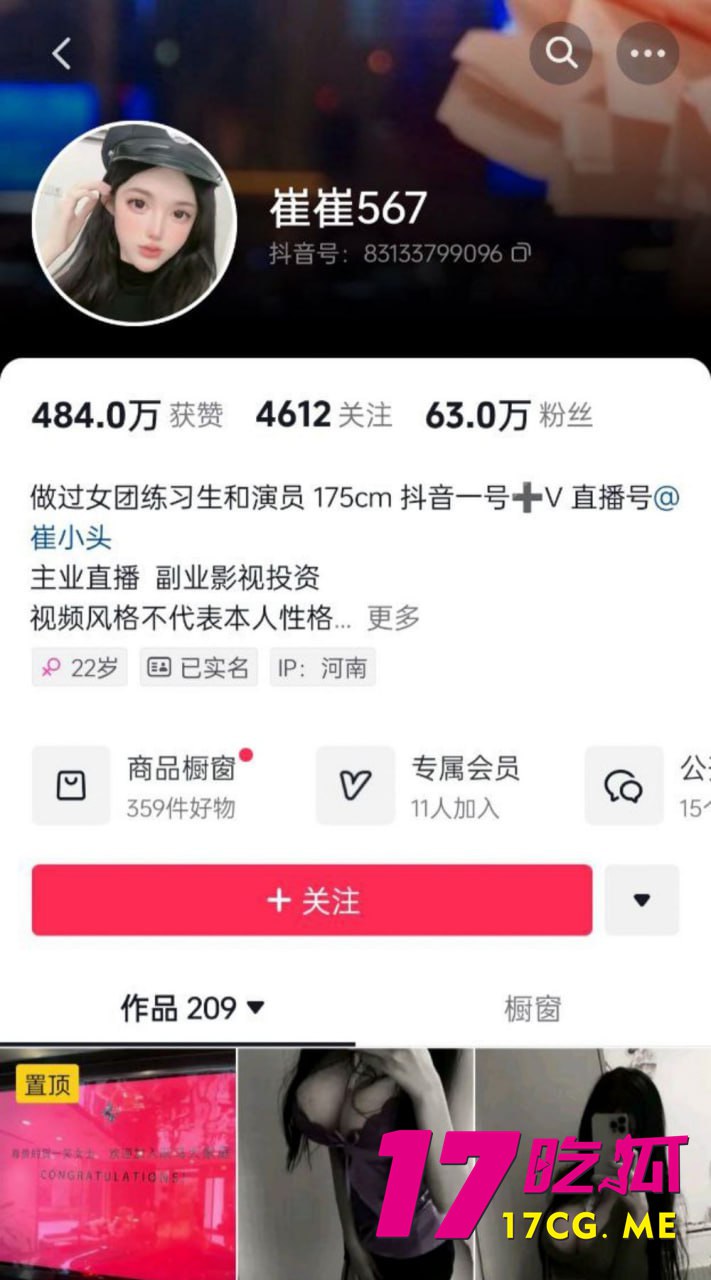This screenshot has height=1280, width=711.
Task: Copy the 抖音号 with the copy icon
Action: (521, 253)
